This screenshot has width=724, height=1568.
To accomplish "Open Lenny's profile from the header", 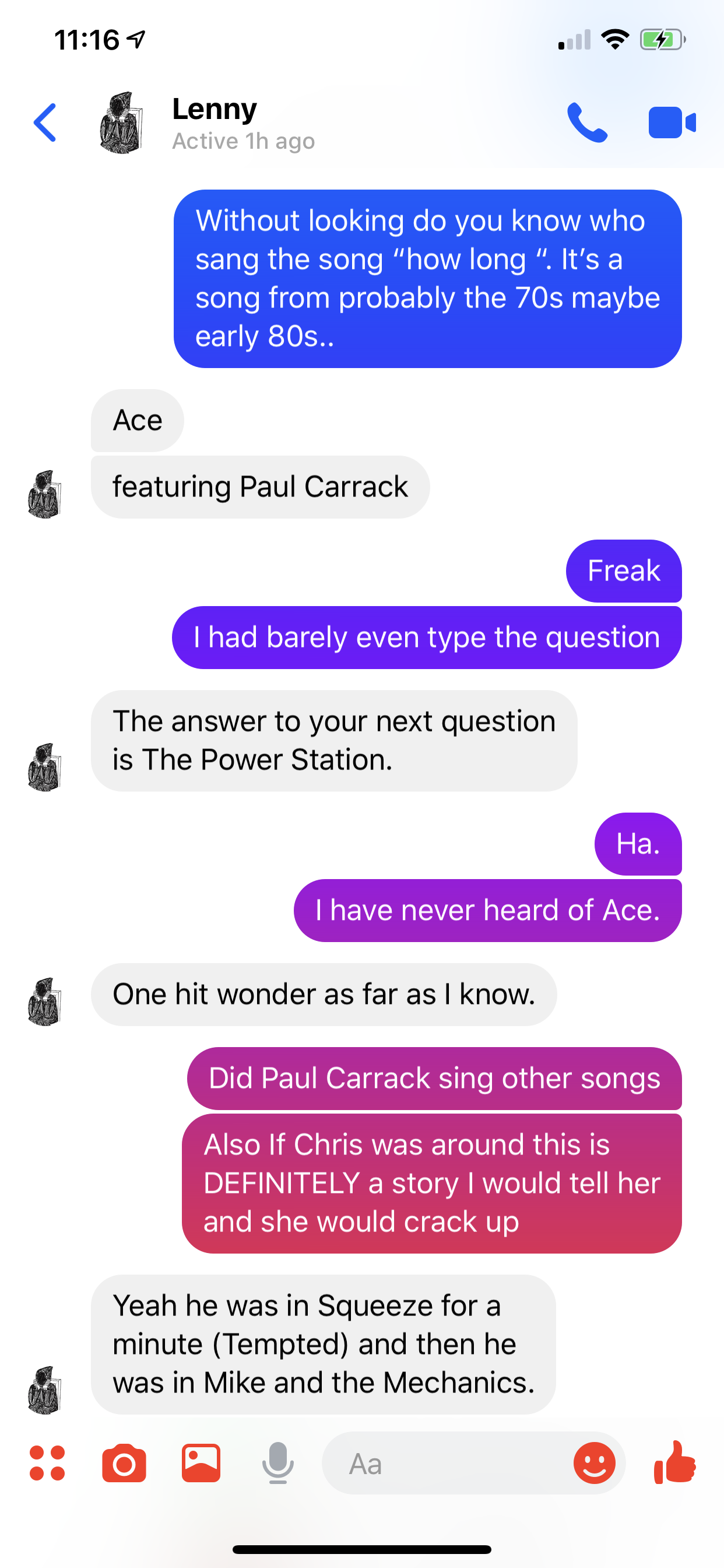I will point(214,123).
